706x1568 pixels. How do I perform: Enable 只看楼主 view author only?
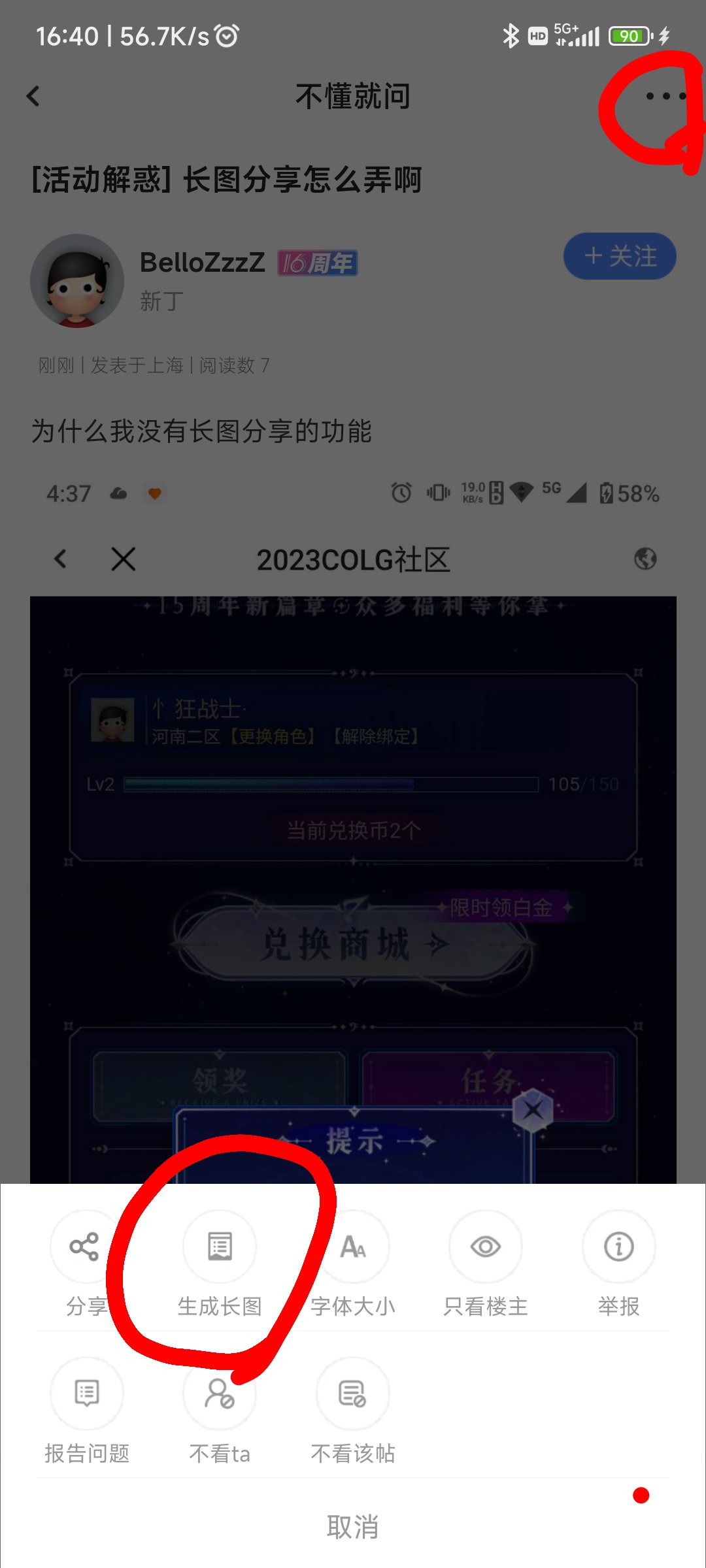pyautogui.click(x=486, y=1248)
